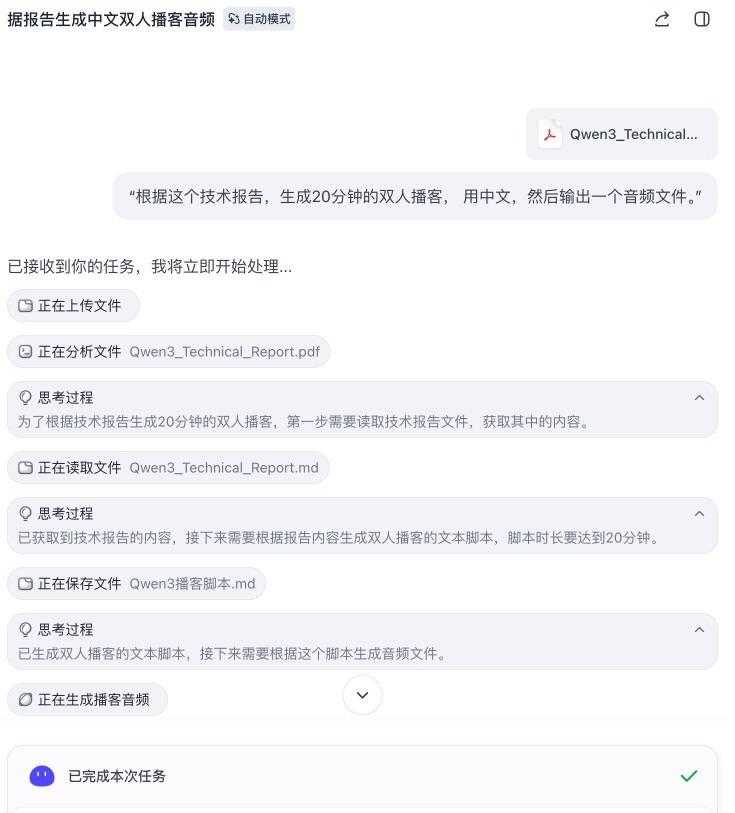Image resolution: width=735 pixels, height=813 pixels.
Task: Open 正在分析文件 Qwen3_Technical_Report.pdf step
Action: click(168, 352)
